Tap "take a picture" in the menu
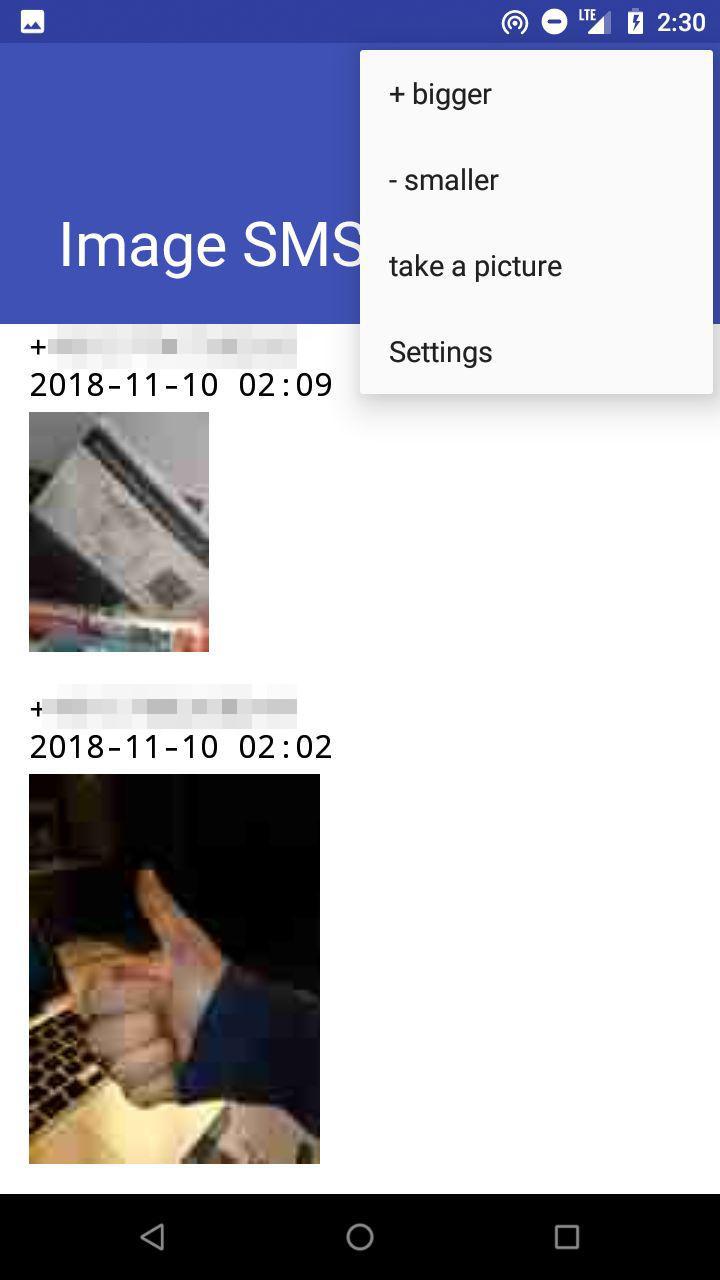 [536, 266]
